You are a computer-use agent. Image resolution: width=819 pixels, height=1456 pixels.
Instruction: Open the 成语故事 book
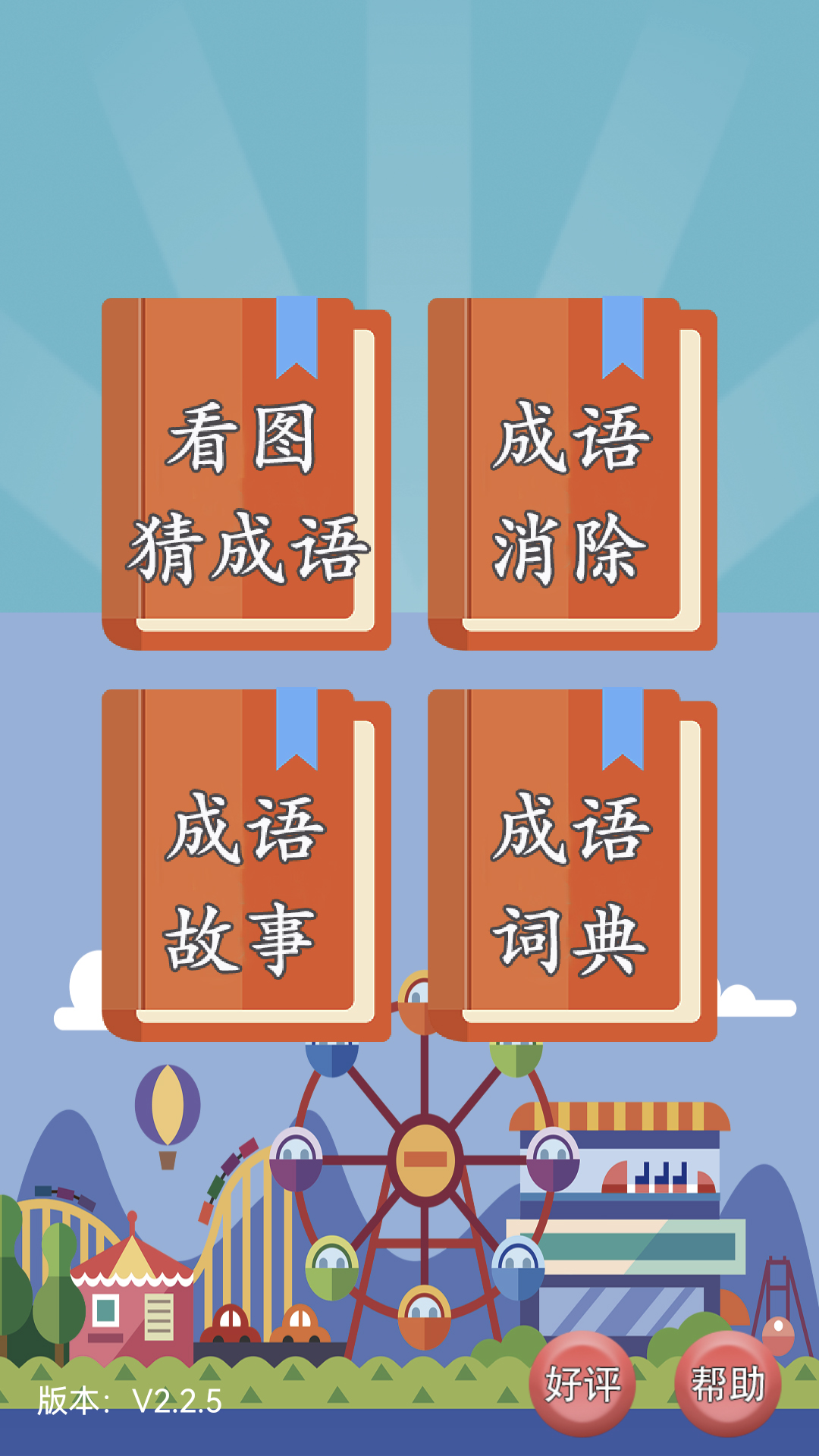246,865
